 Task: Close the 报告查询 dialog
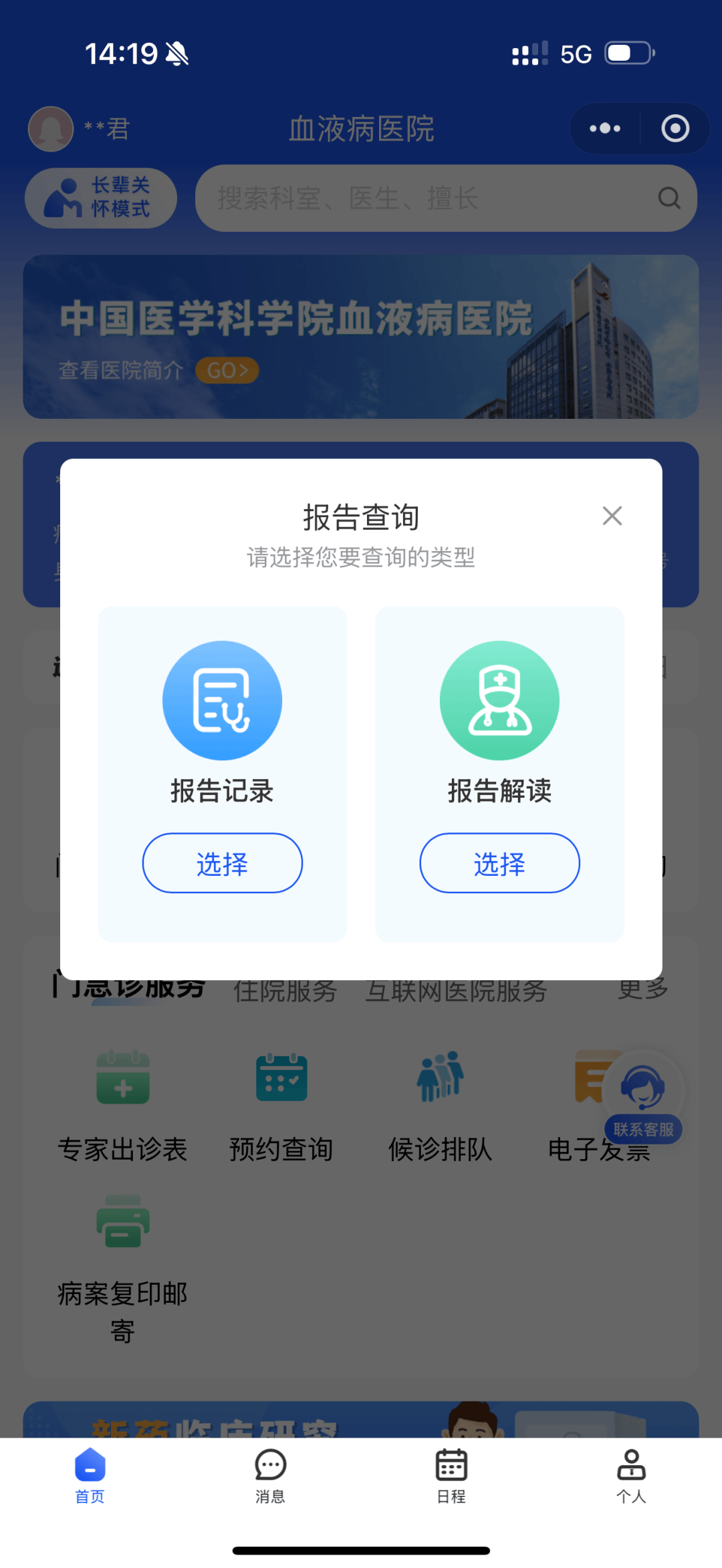pos(612,516)
